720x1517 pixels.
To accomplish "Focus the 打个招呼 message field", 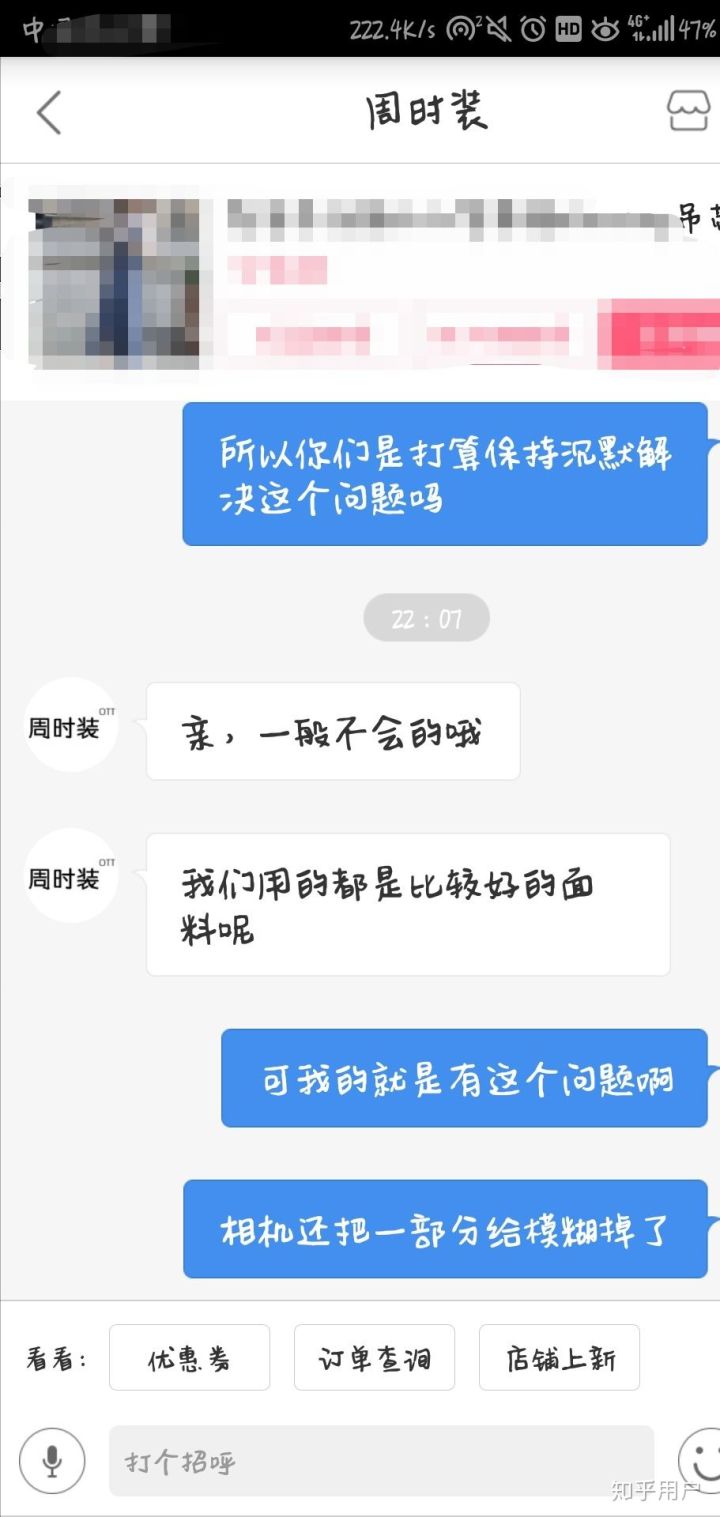I will tap(380, 1461).
